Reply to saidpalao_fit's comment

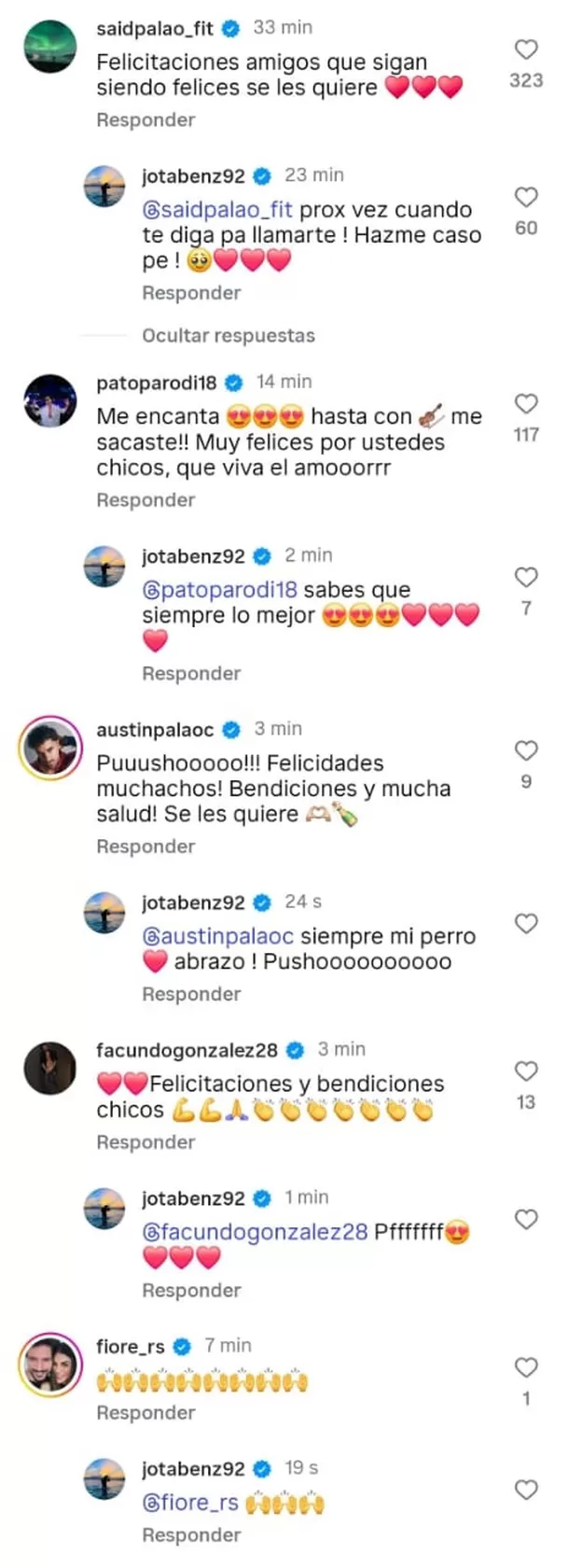click(x=145, y=120)
